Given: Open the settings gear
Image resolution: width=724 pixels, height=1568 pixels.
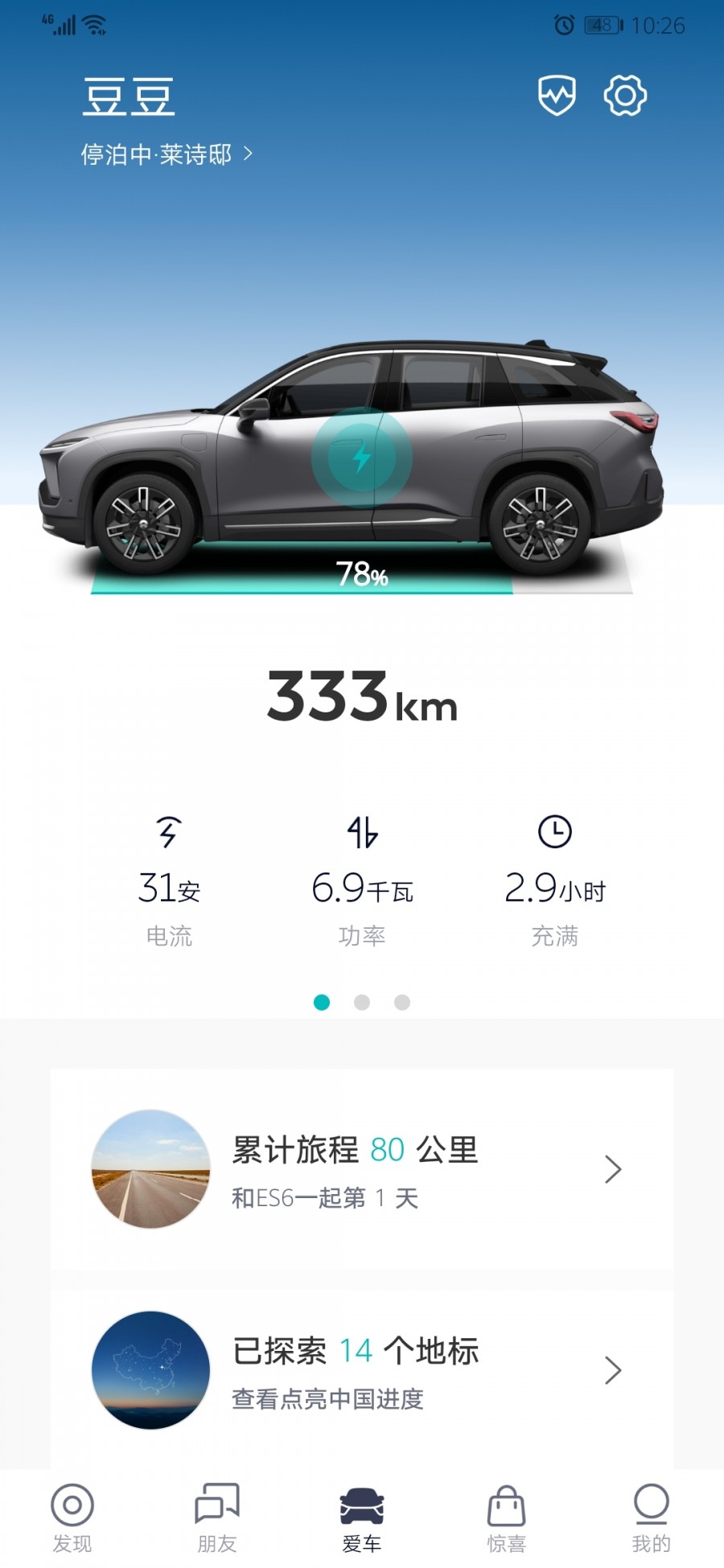Looking at the screenshot, I should (625, 96).
